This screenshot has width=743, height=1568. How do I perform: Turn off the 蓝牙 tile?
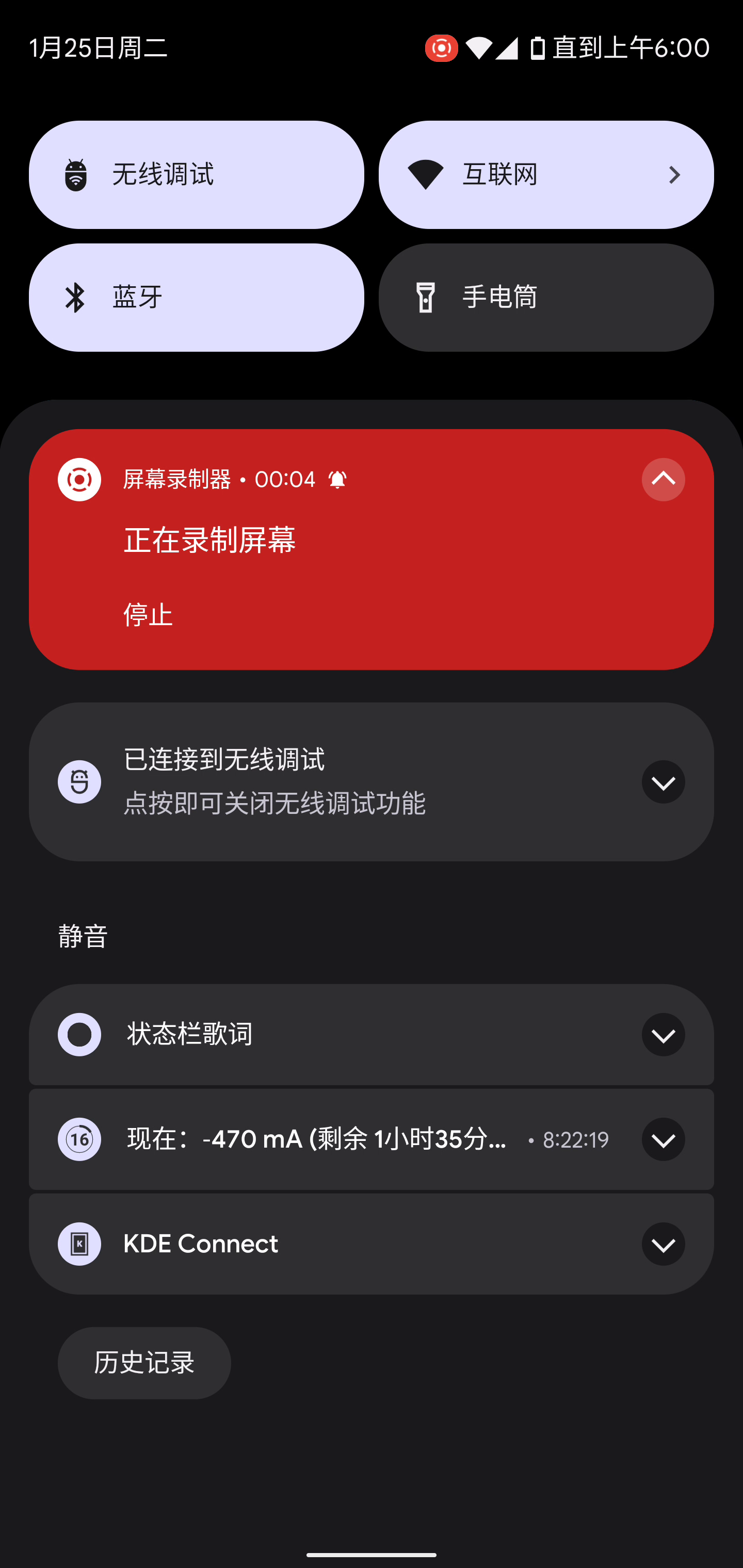coord(196,298)
